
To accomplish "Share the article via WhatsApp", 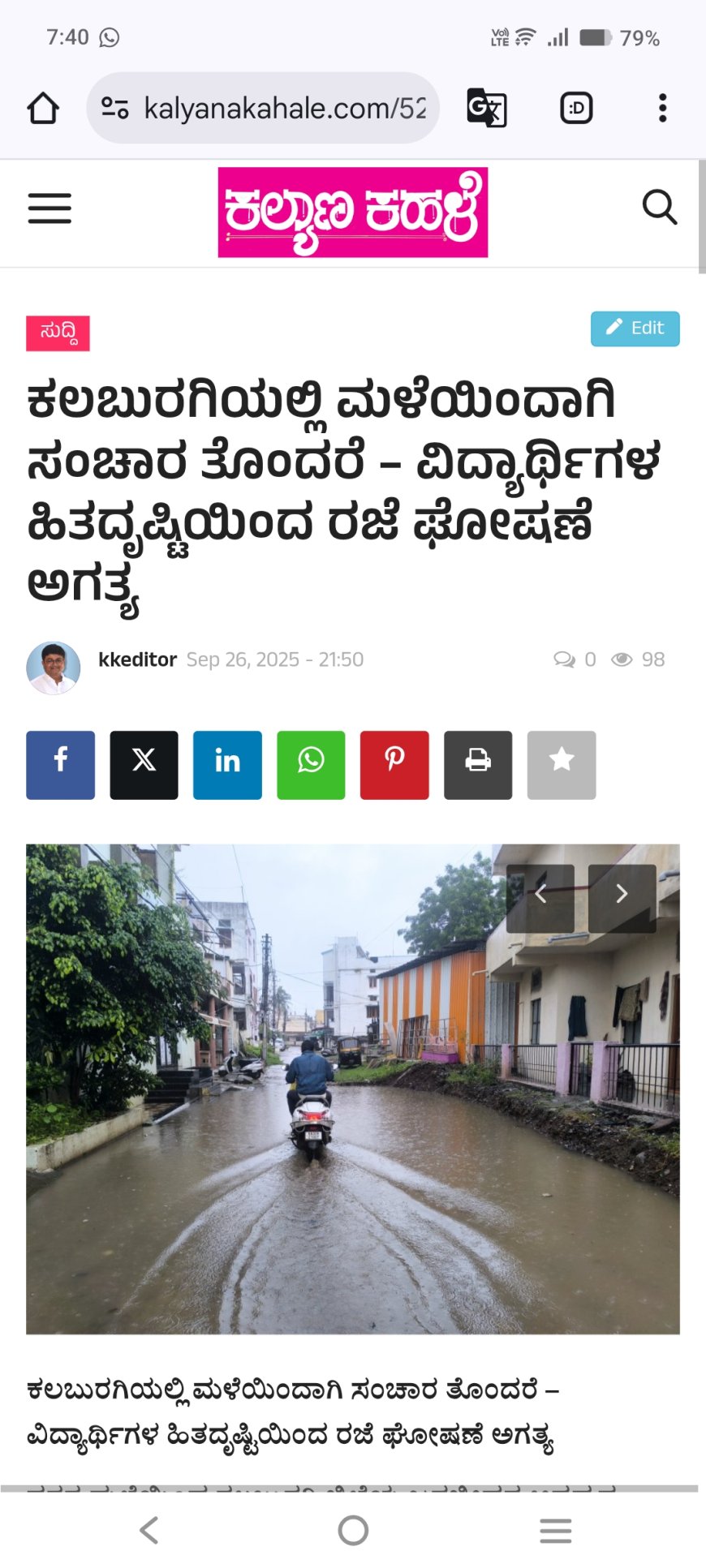I will point(311,765).
